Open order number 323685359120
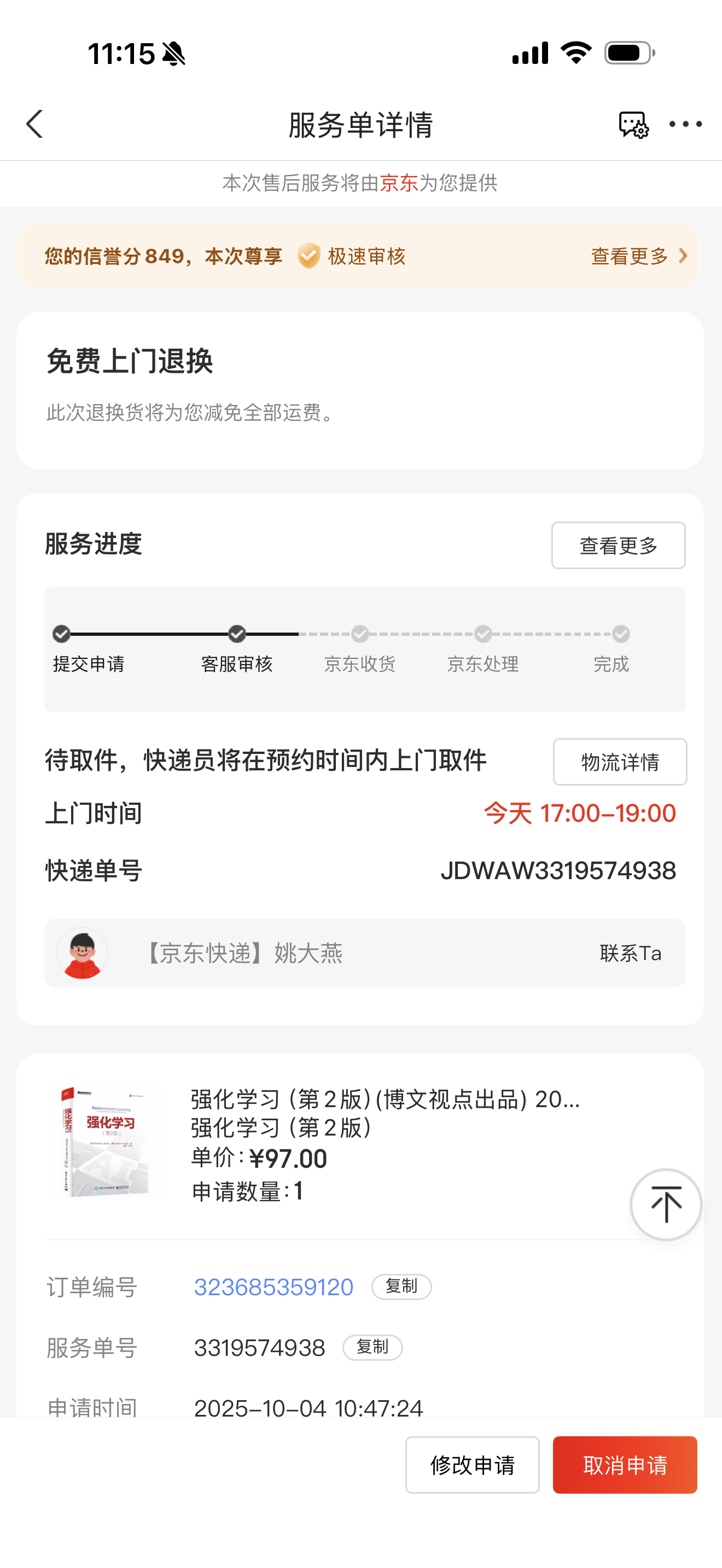 [273, 1287]
